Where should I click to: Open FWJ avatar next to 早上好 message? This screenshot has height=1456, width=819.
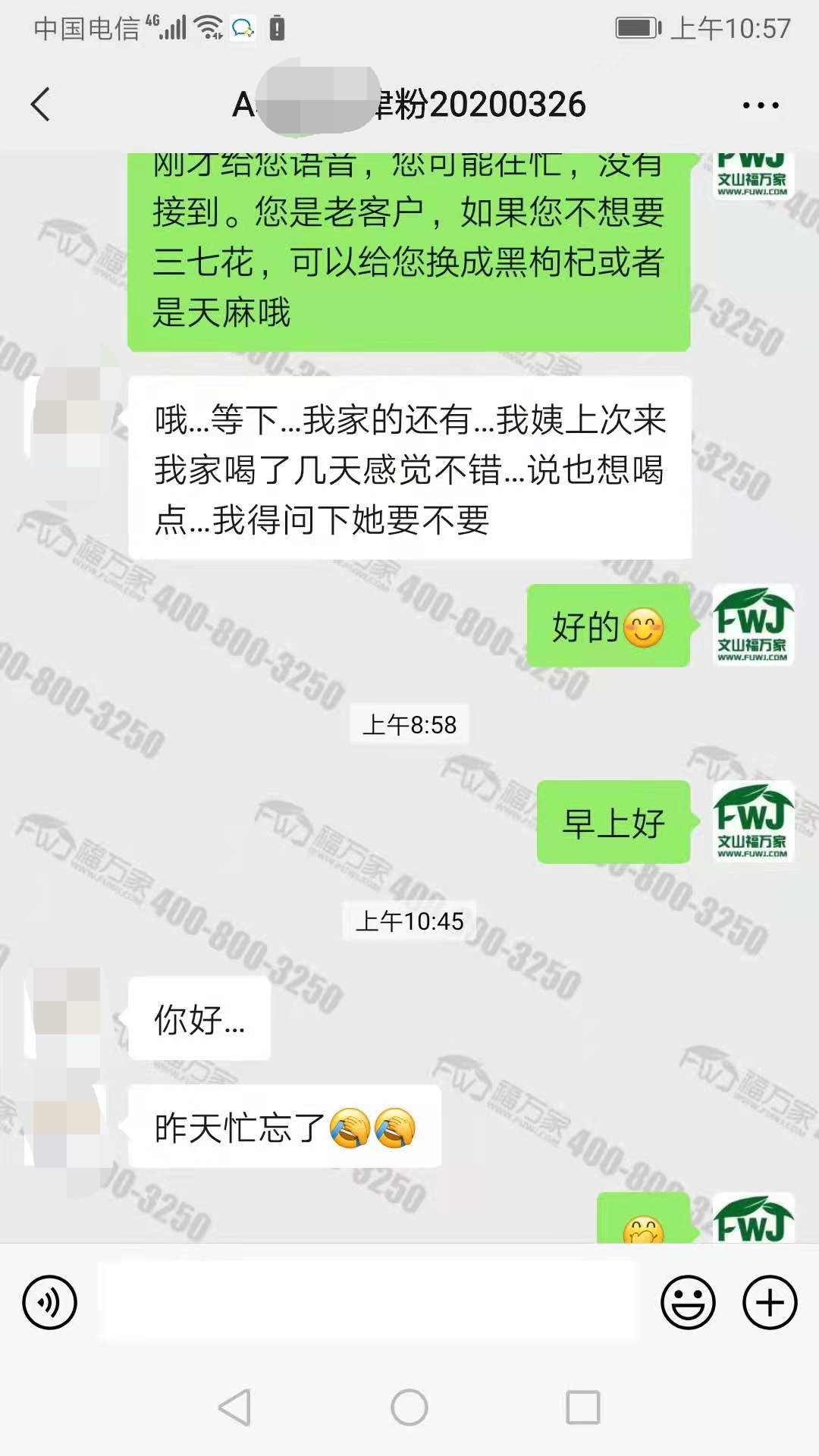[x=753, y=822]
